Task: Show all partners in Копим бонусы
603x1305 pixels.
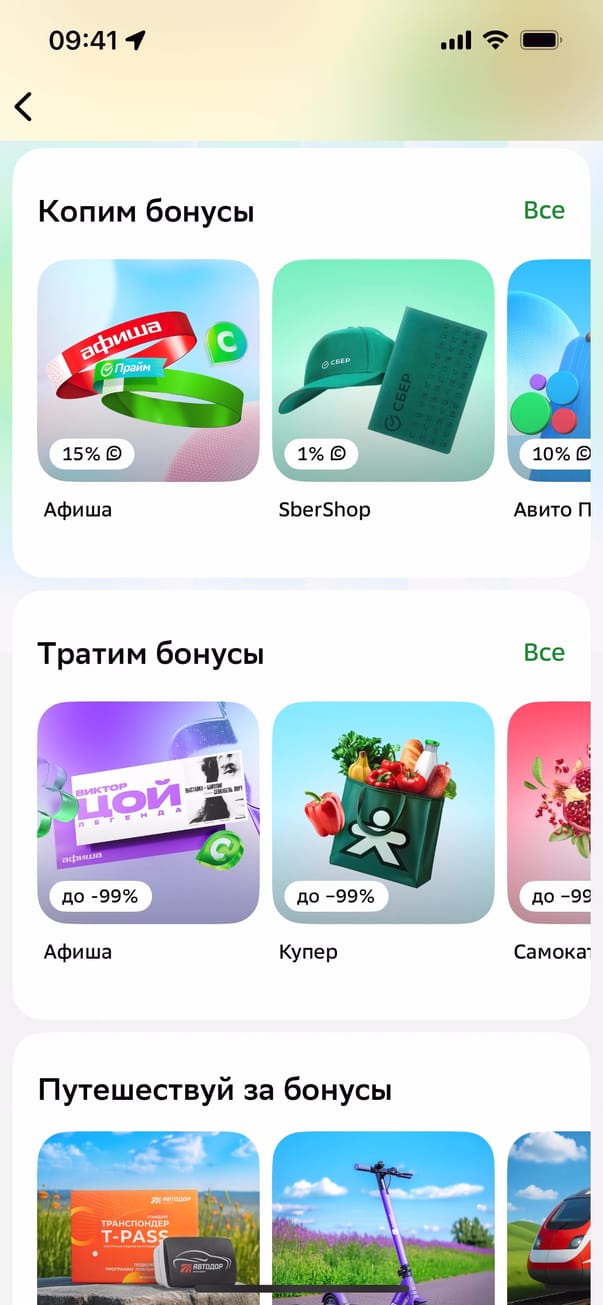Action: tap(544, 210)
